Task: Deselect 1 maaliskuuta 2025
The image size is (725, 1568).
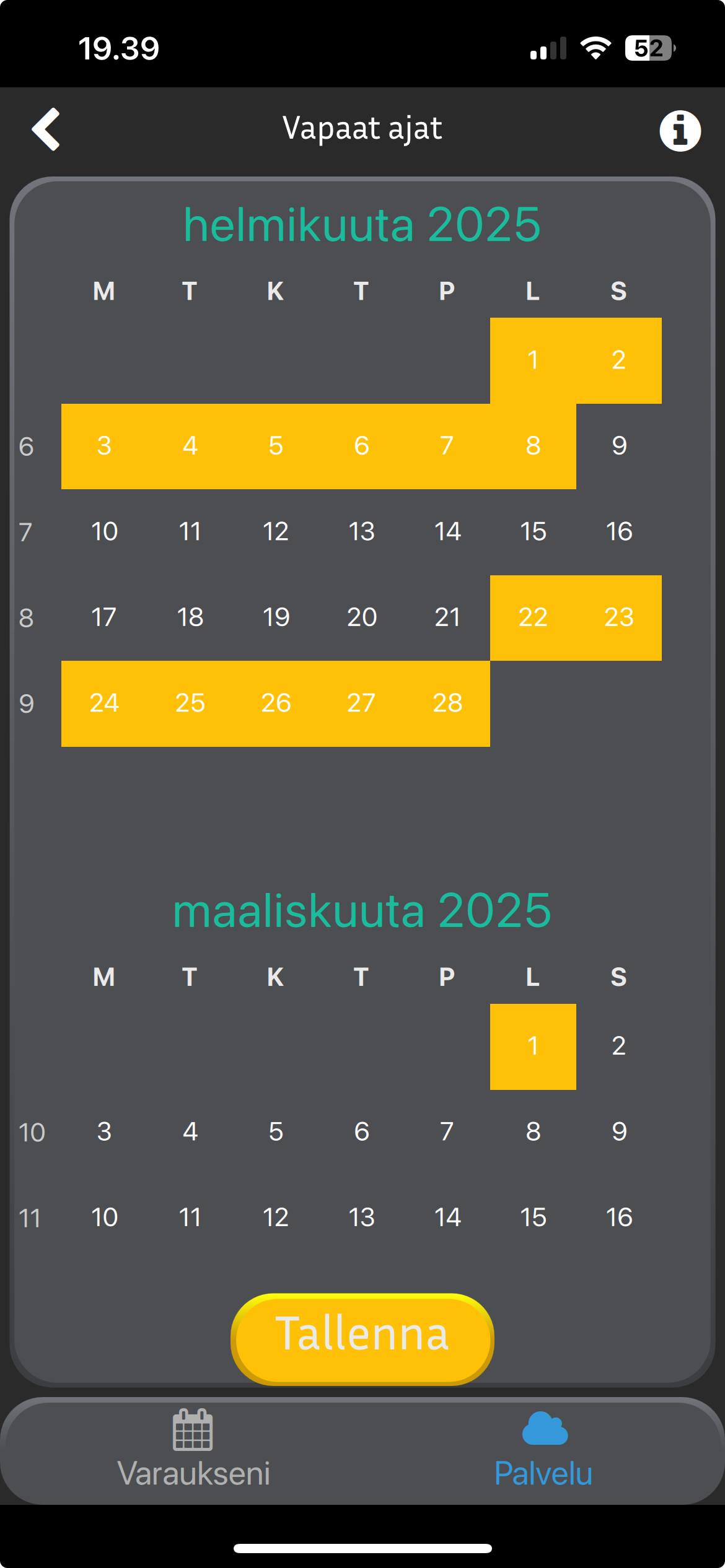Action: (x=533, y=1047)
